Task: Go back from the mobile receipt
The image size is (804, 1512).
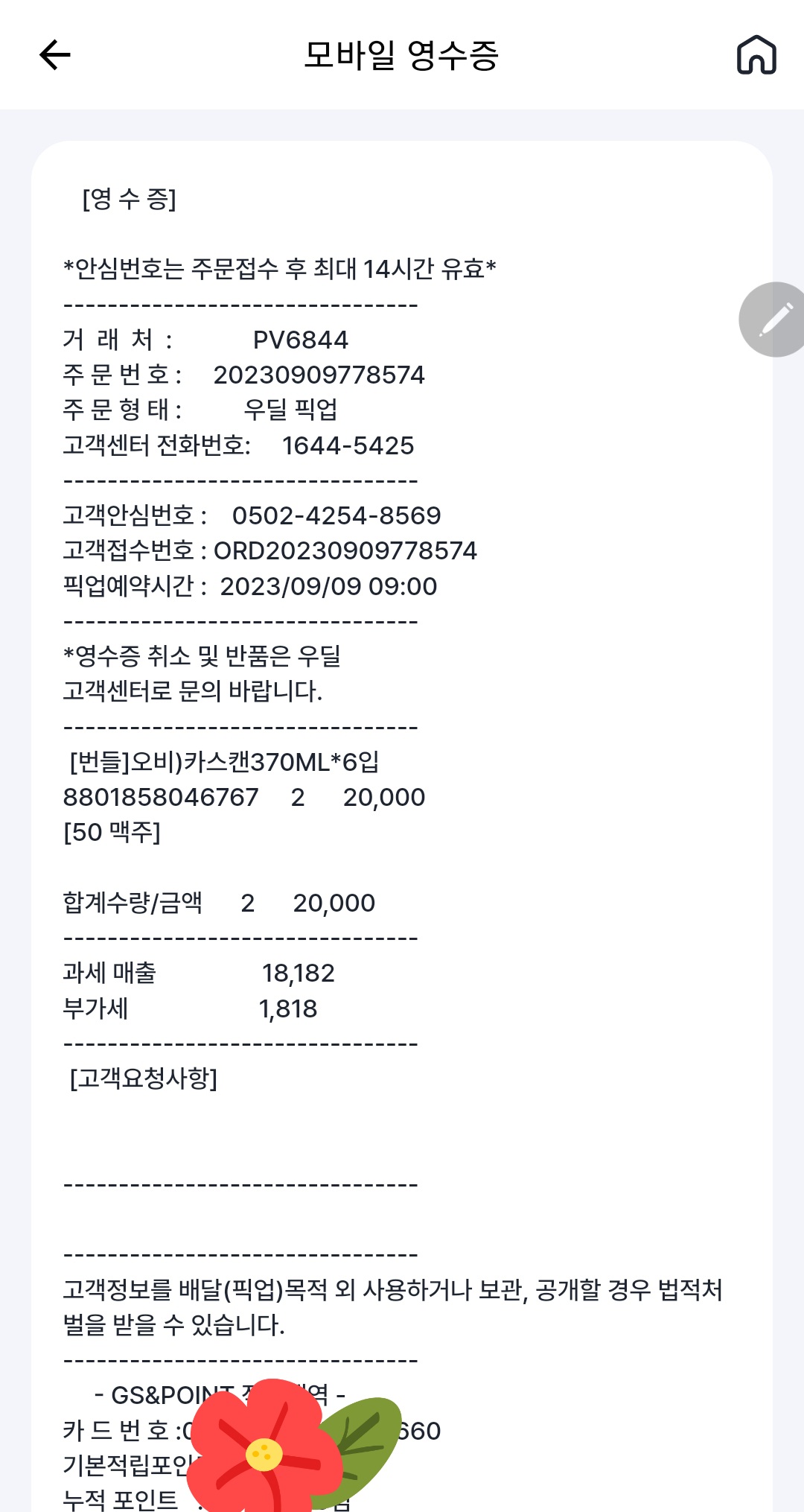Action: point(55,55)
